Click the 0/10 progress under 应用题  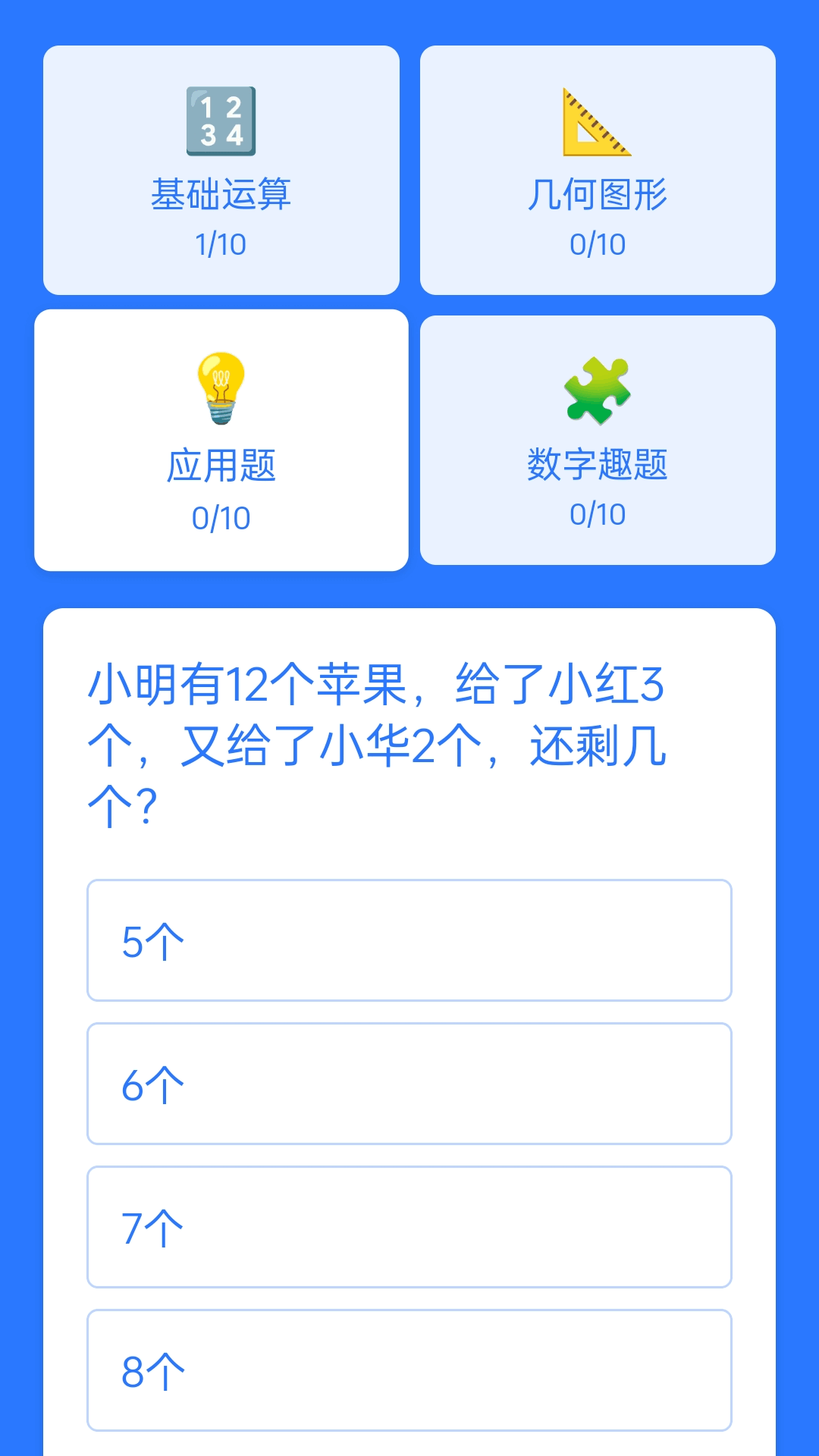coord(221,517)
